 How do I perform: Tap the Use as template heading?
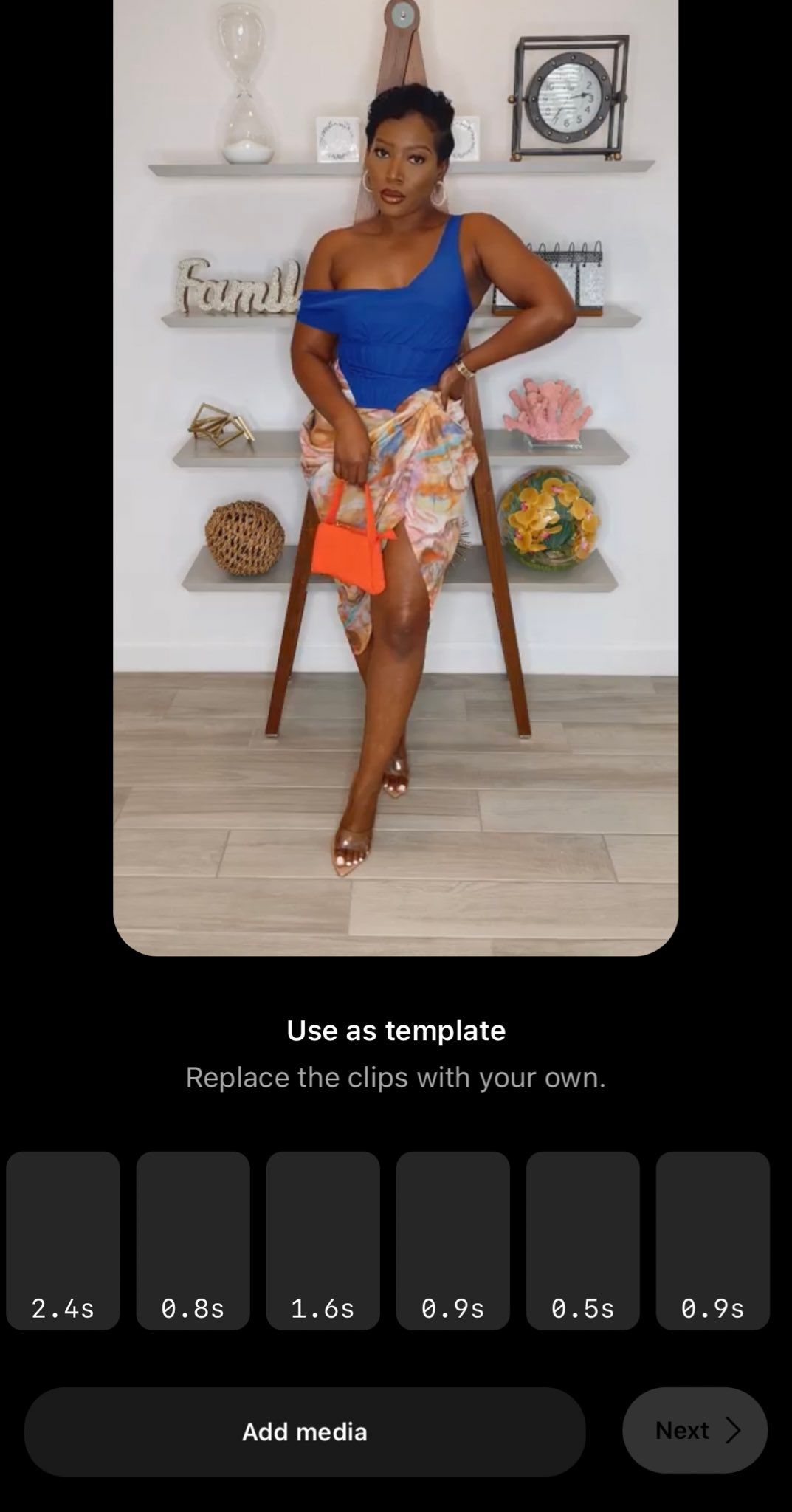coord(396,1030)
